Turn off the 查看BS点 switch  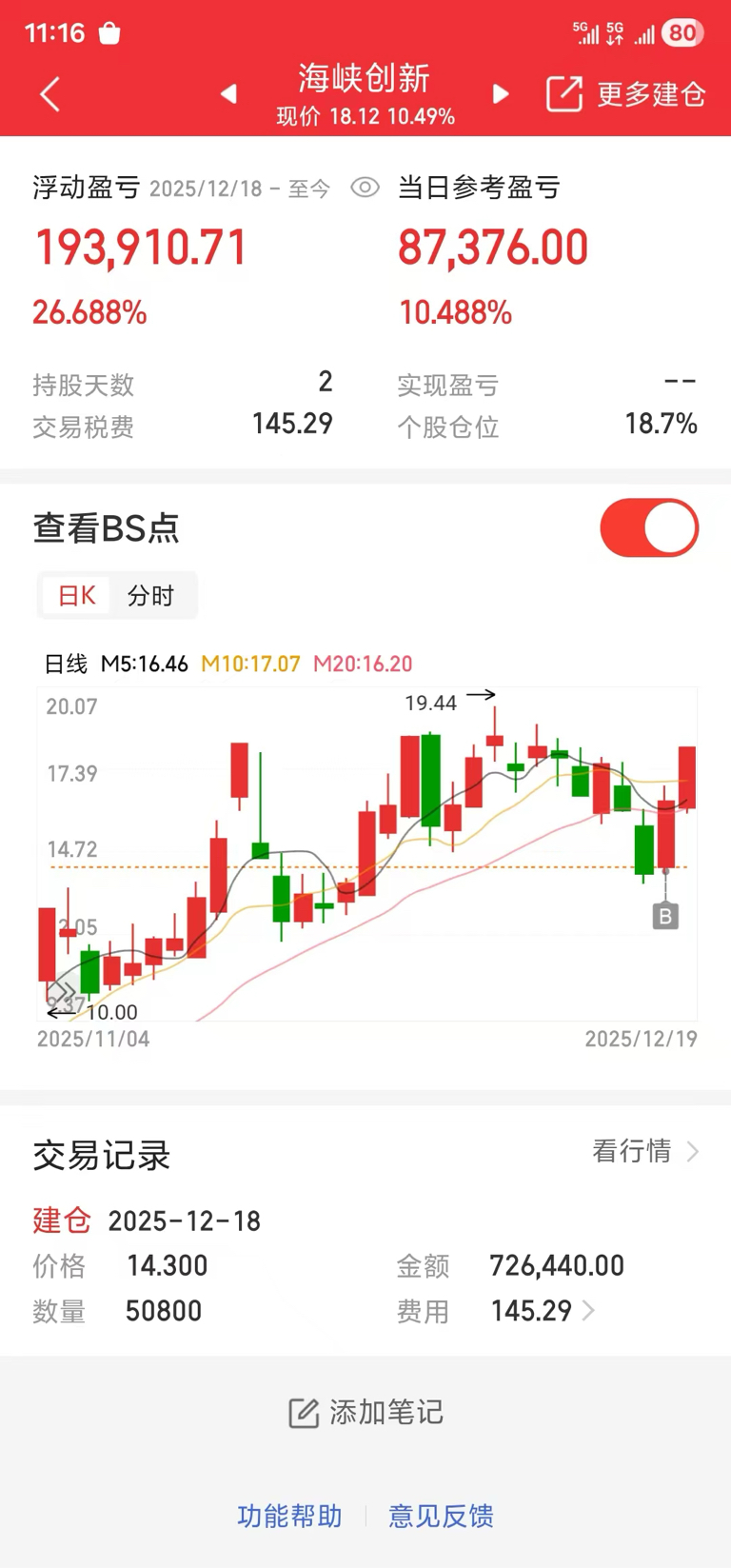point(649,528)
